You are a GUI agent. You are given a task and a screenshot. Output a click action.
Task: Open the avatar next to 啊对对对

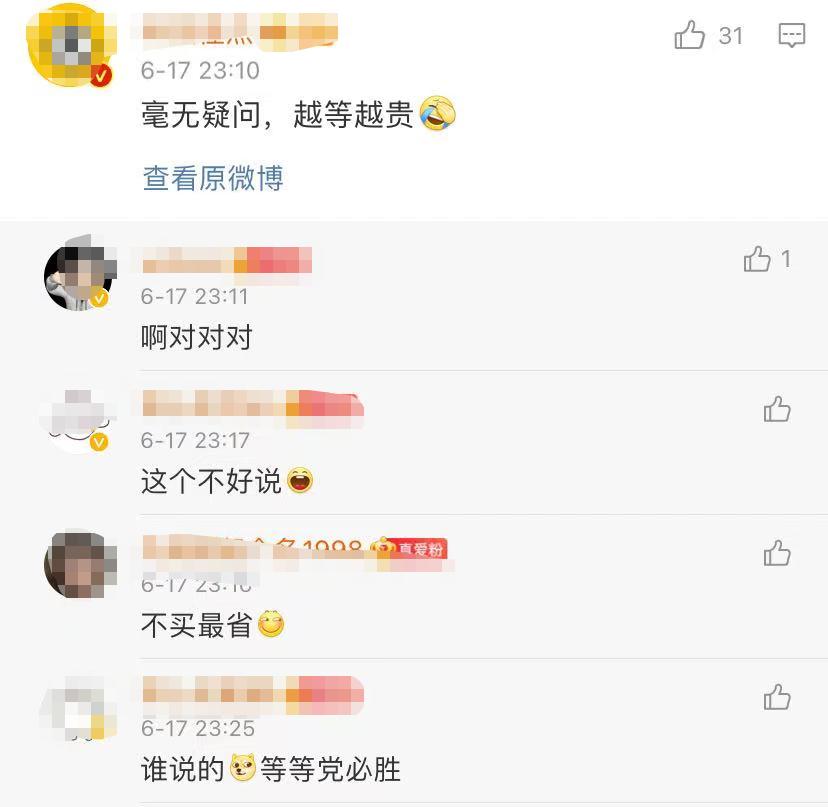pyautogui.click(x=78, y=273)
